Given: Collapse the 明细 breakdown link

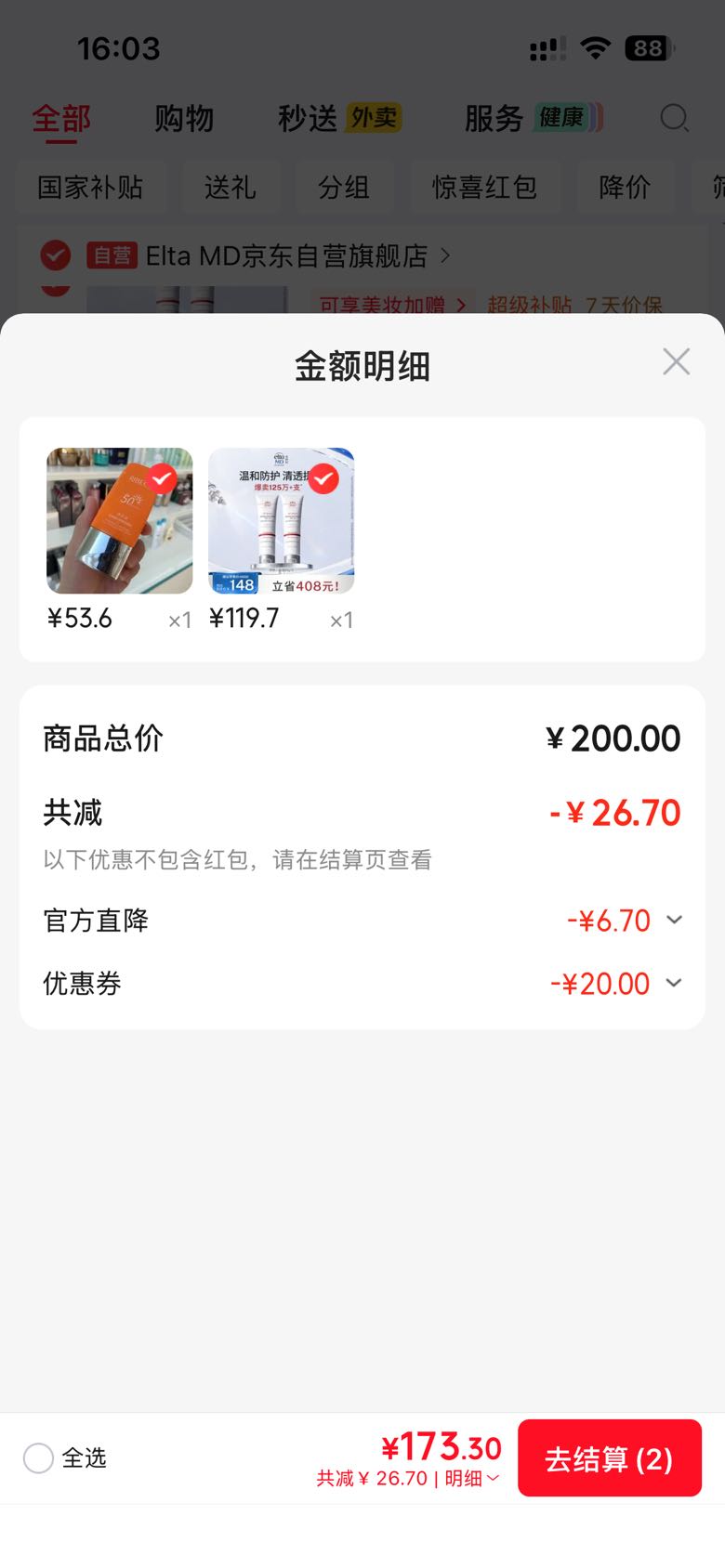Looking at the screenshot, I should pyautogui.click(x=472, y=1478).
